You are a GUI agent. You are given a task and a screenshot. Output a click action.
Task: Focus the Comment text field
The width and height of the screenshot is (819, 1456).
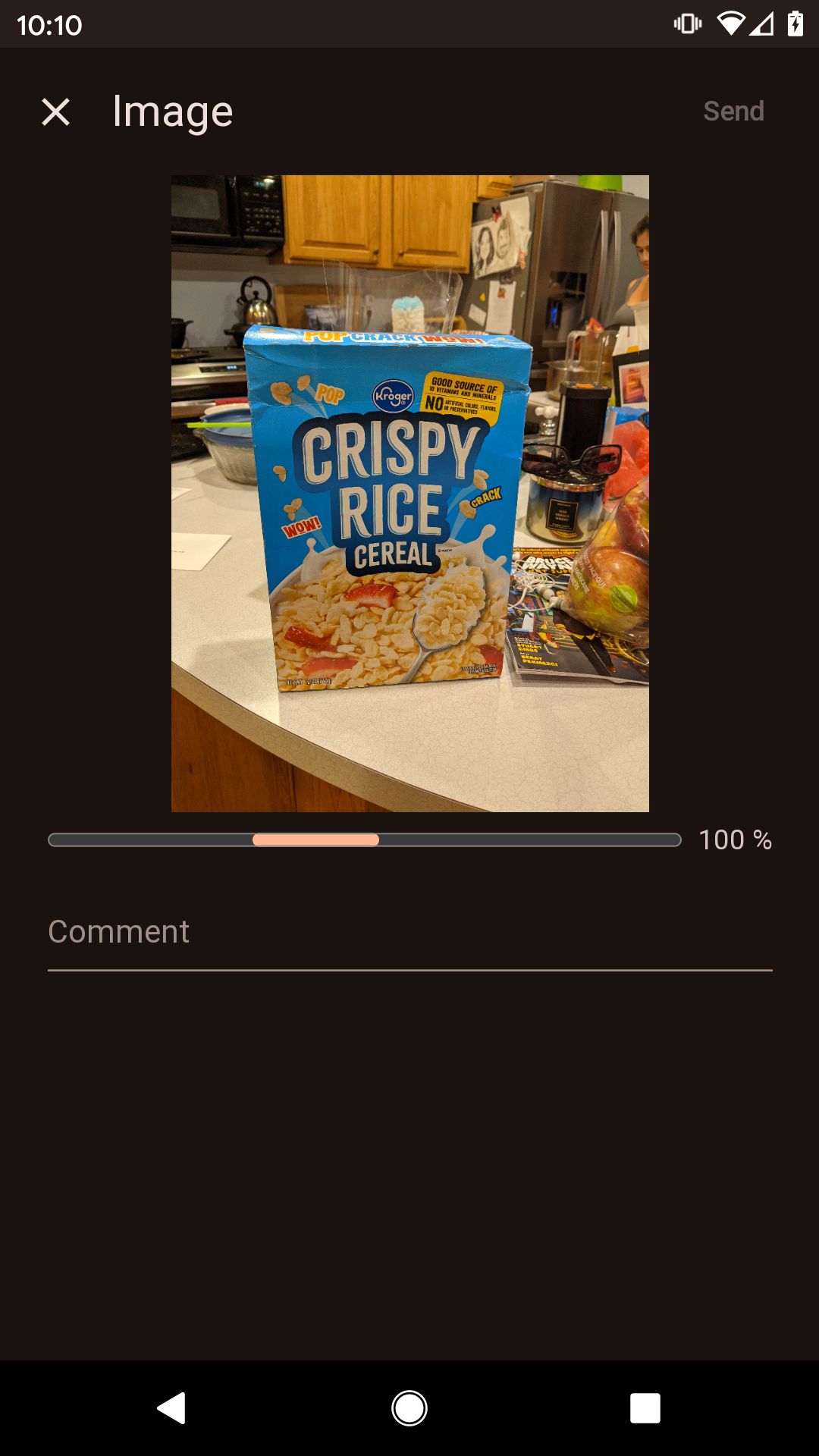pyautogui.click(x=409, y=933)
